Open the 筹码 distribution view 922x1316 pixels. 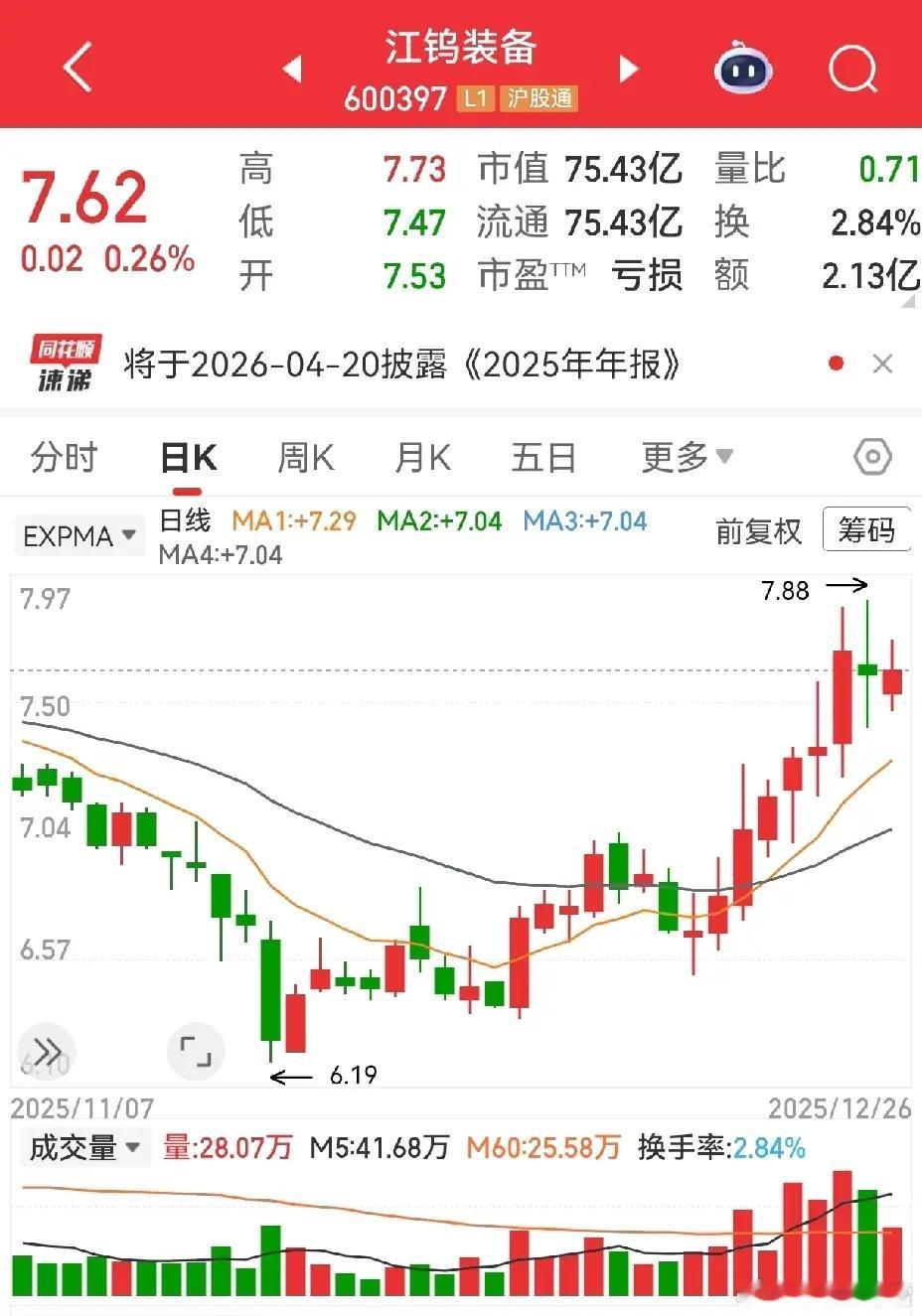[866, 530]
